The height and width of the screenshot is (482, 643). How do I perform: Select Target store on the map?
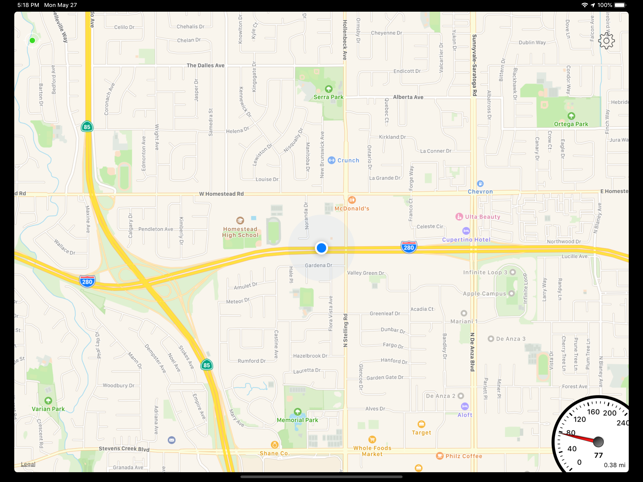pyautogui.click(x=421, y=425)
